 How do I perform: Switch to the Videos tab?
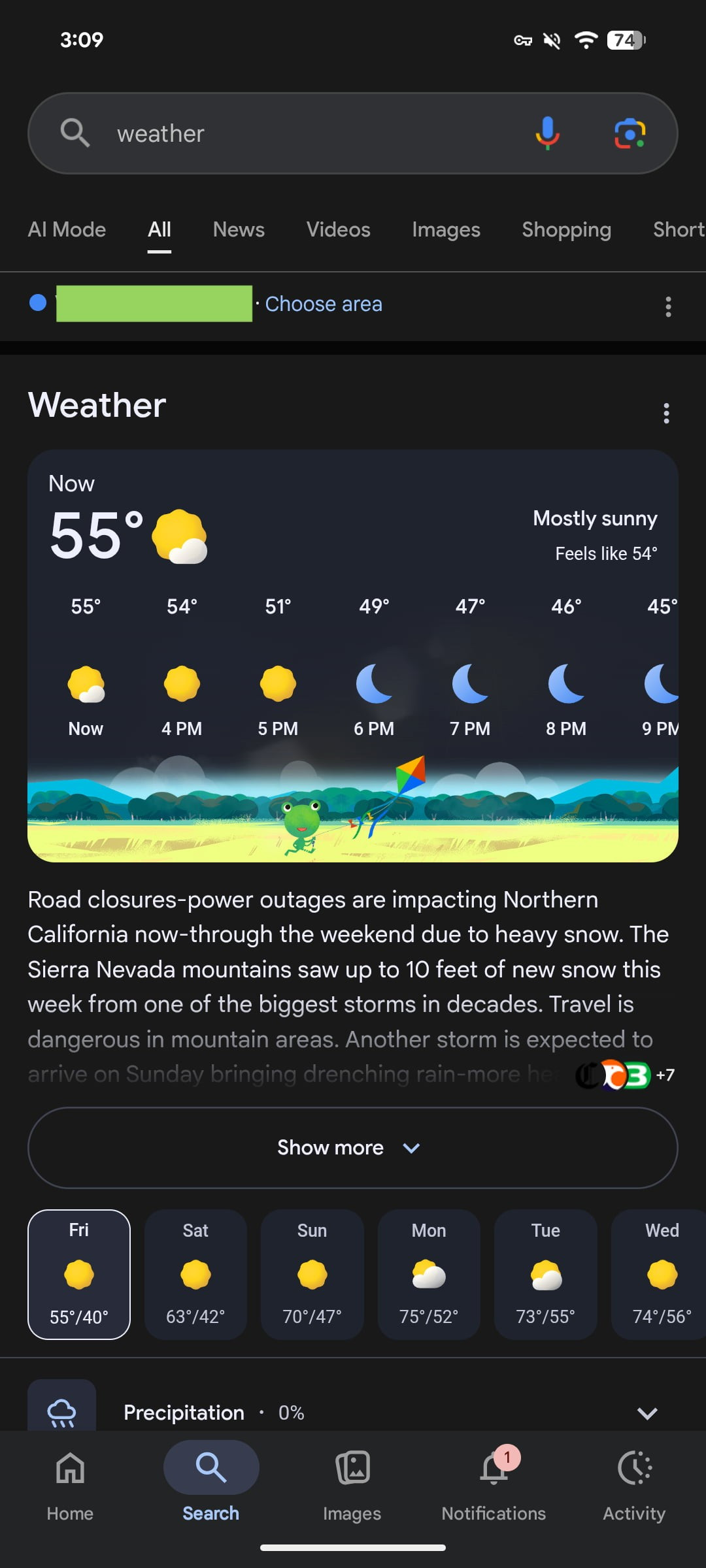[338, 230]
